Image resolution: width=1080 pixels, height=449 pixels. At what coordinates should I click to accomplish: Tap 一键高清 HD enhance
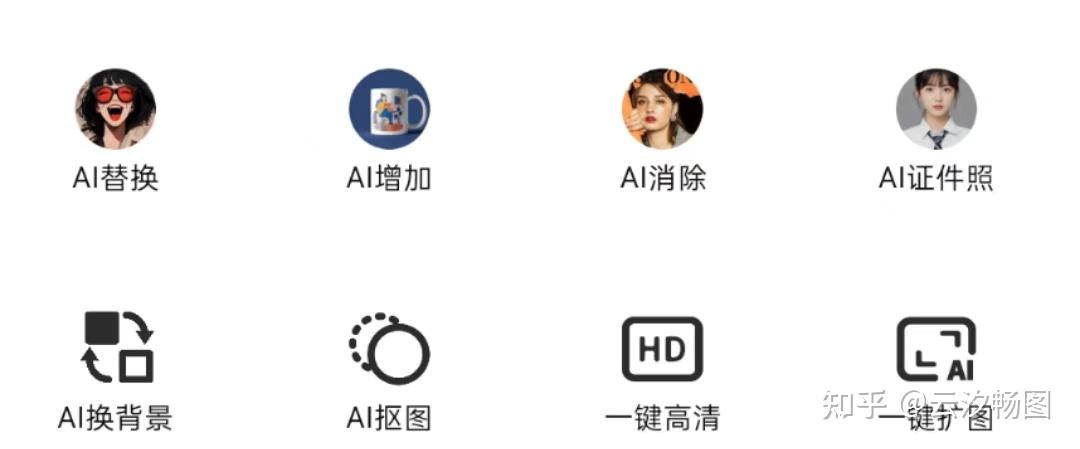[662, 348]
